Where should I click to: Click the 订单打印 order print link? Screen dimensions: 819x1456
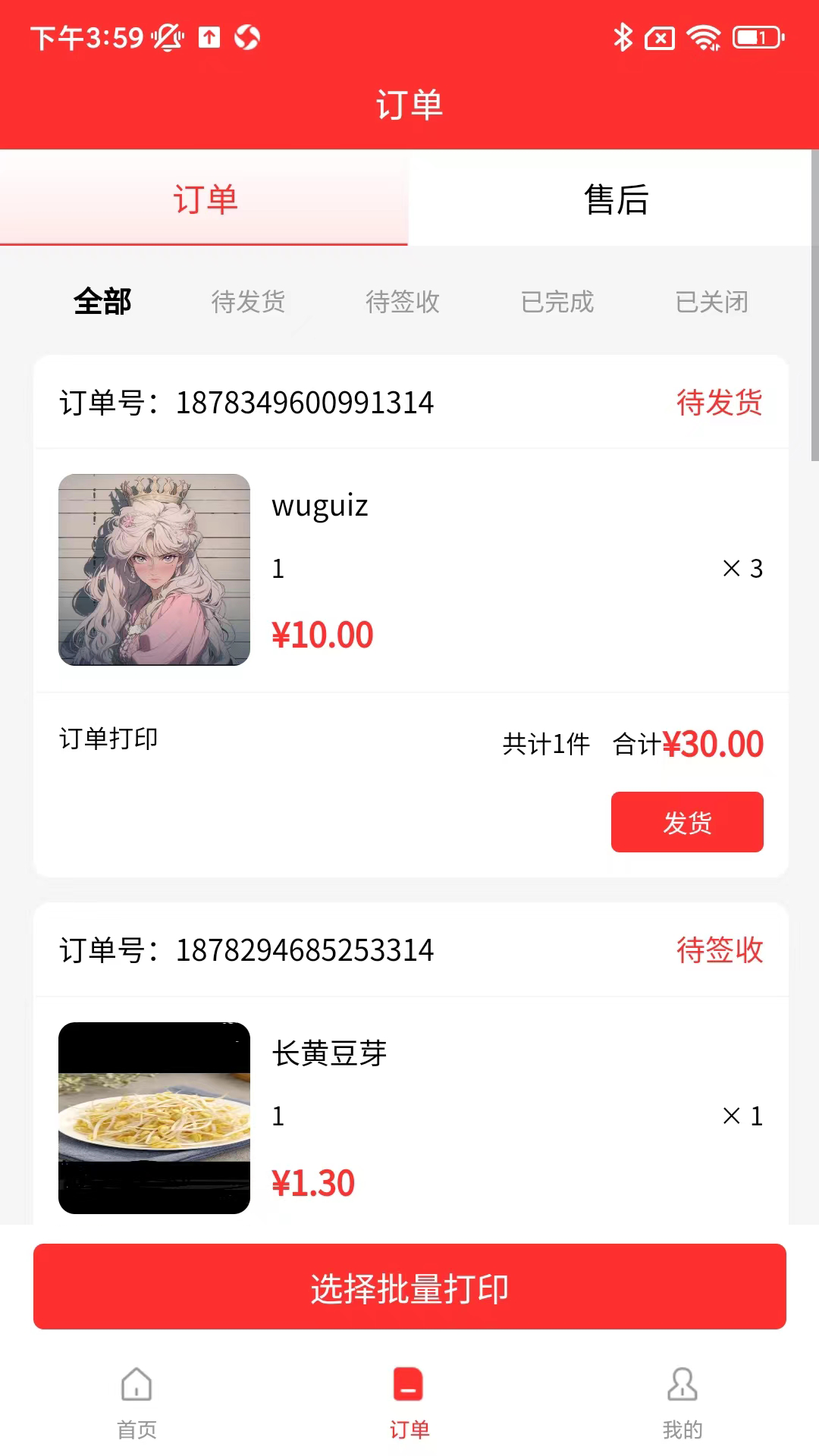click(108, 738)
